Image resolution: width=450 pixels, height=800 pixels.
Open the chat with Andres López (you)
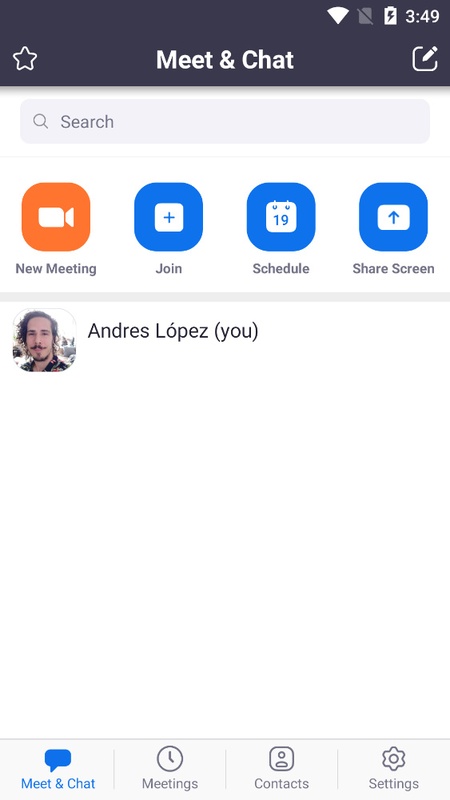point(225,340)
